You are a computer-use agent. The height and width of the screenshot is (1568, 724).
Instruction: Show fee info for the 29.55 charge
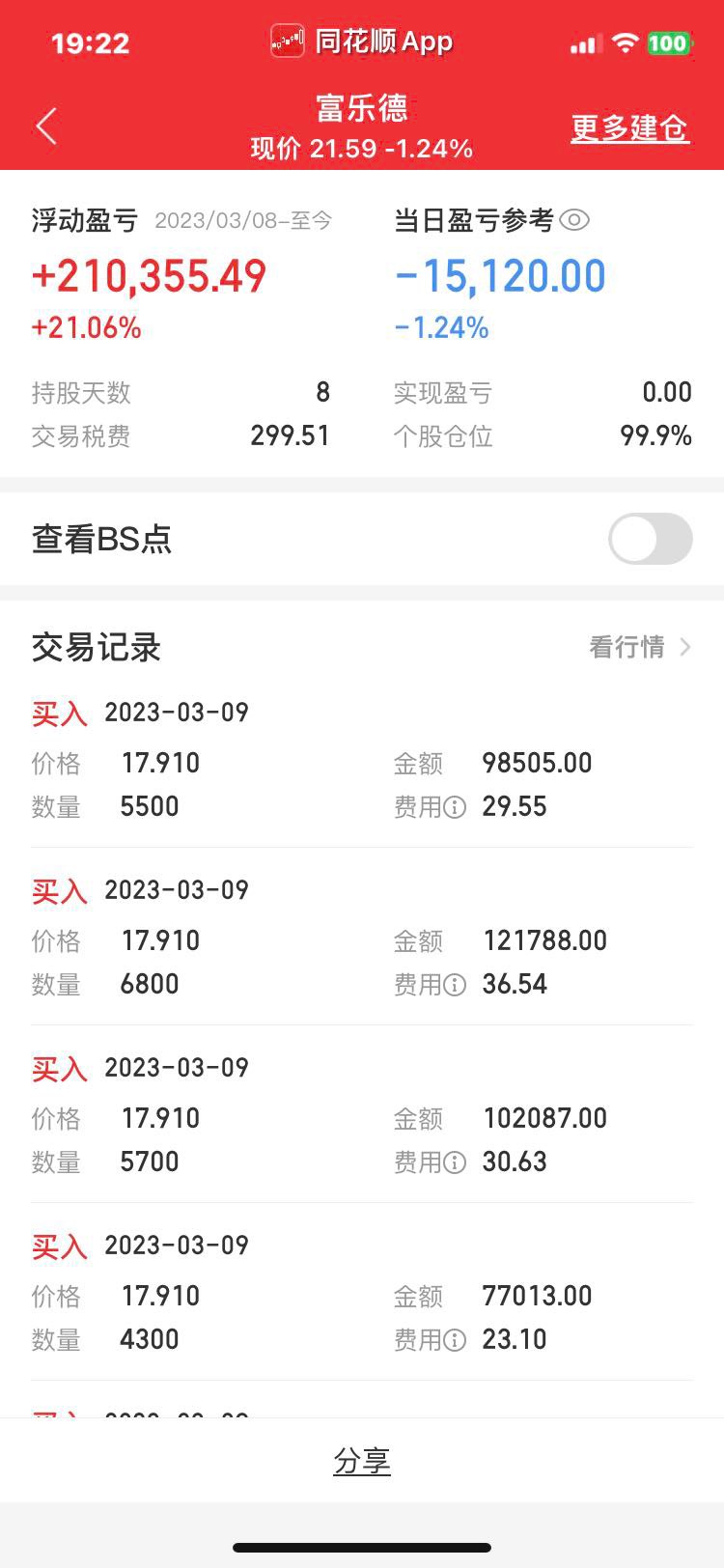tap(455, 807)
